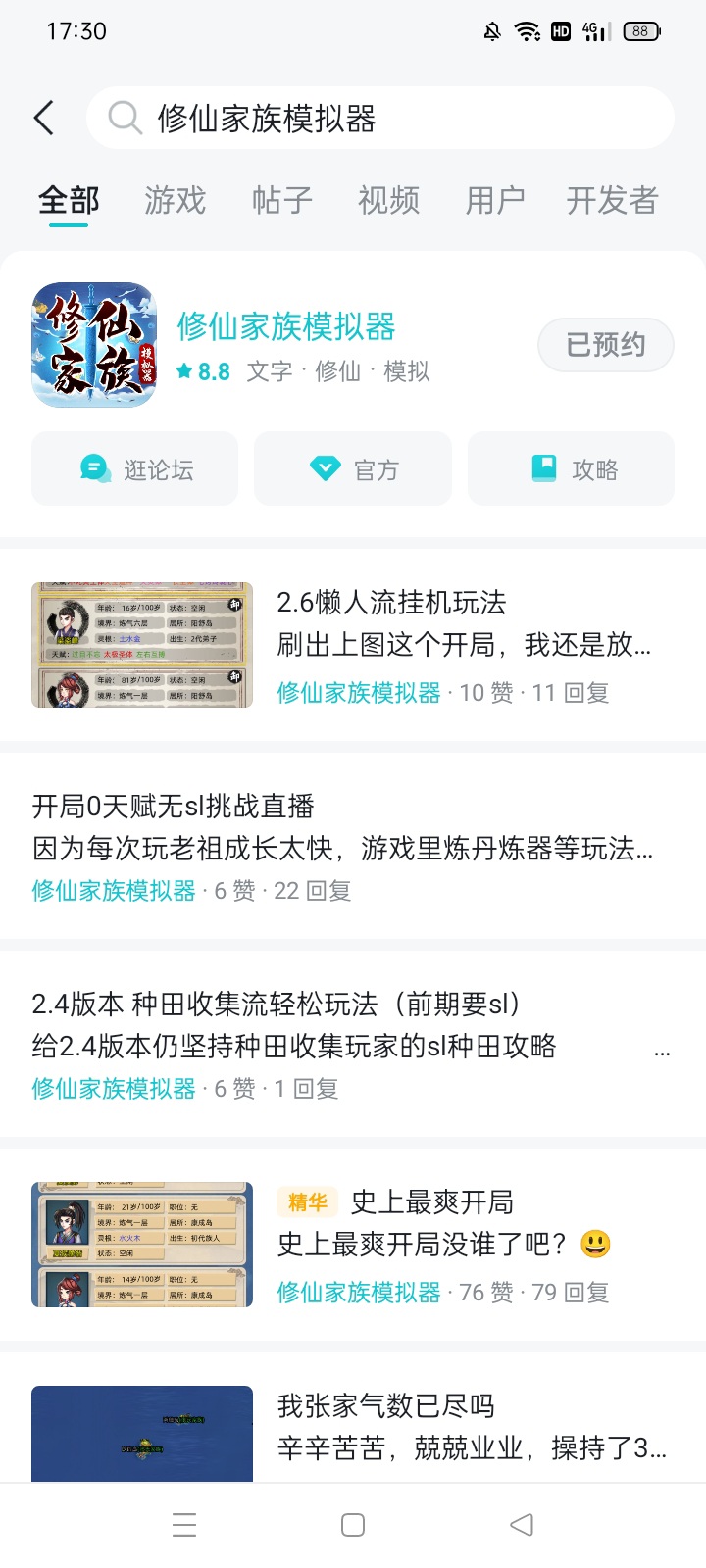Switch to the 视频 tab
The width and height of the screenshot is (706, 1568).
click(388, 201)
